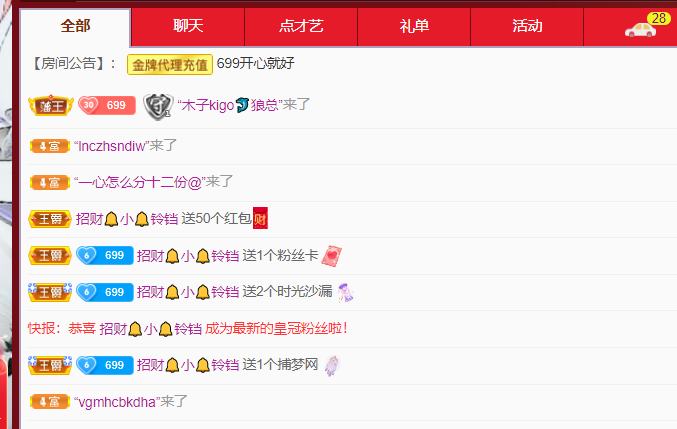677x429 pixels.
Task: Open profile of user 木子kigo
Action: click(206, 105)
